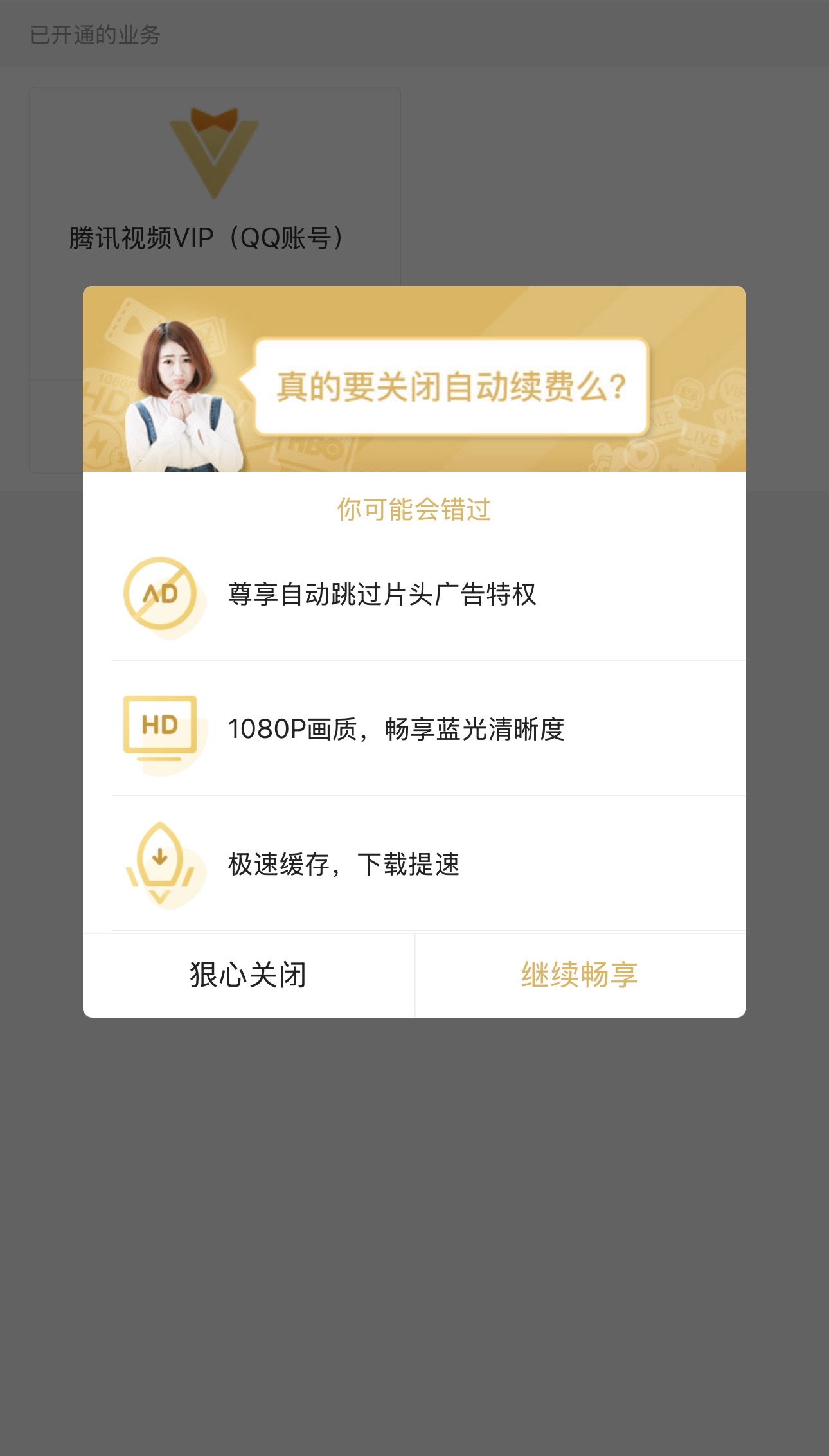Screen dimensions: 829x1456
Task: Choose 继续畅享 to keep auto-renewal
Action: pyautogui.click(x=580, y=975)
